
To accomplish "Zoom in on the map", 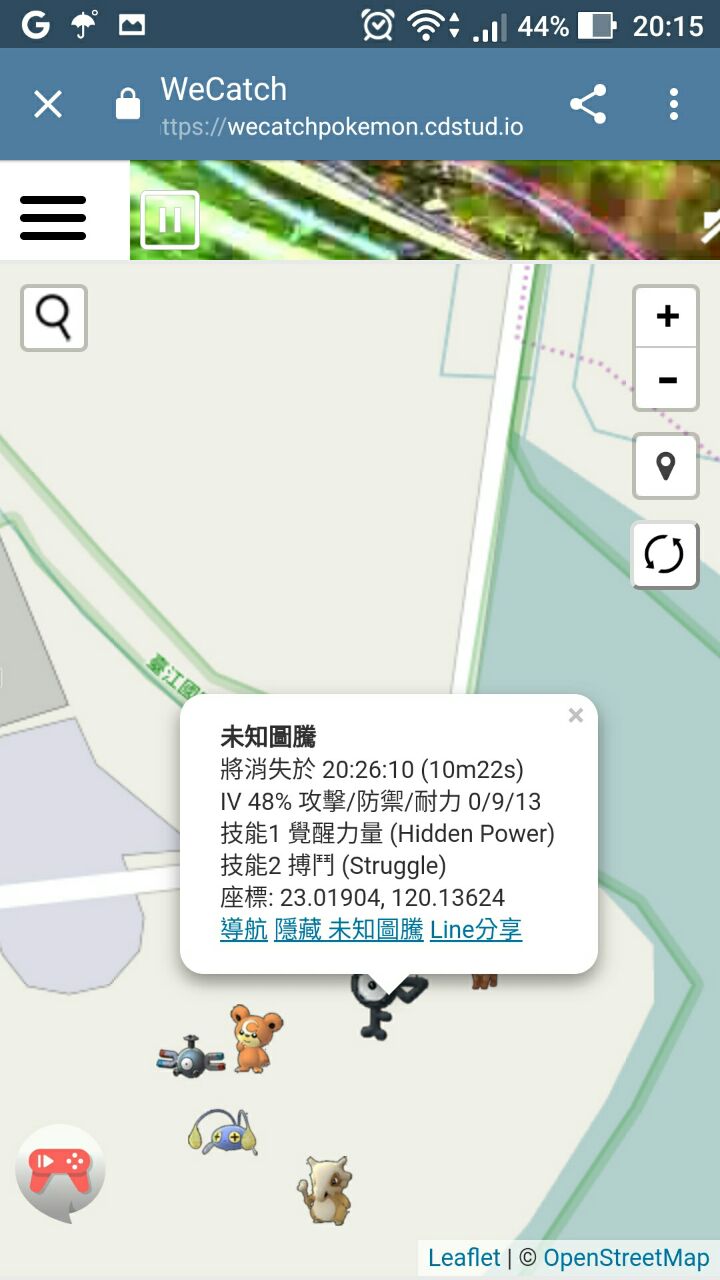I will point(666,317).
